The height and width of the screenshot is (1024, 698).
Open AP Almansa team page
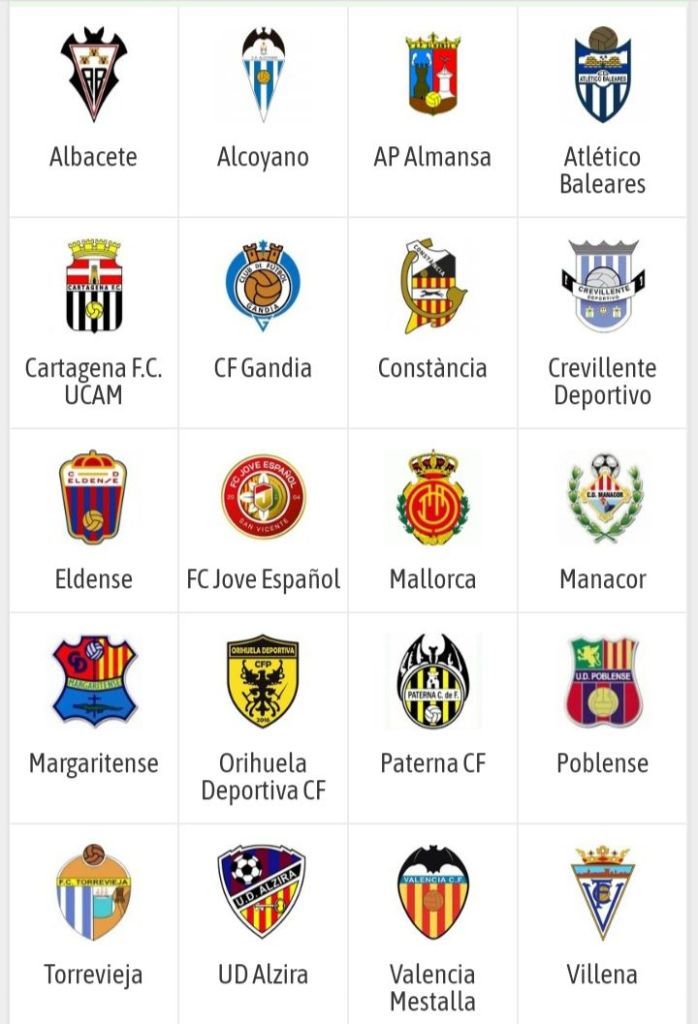432,110
